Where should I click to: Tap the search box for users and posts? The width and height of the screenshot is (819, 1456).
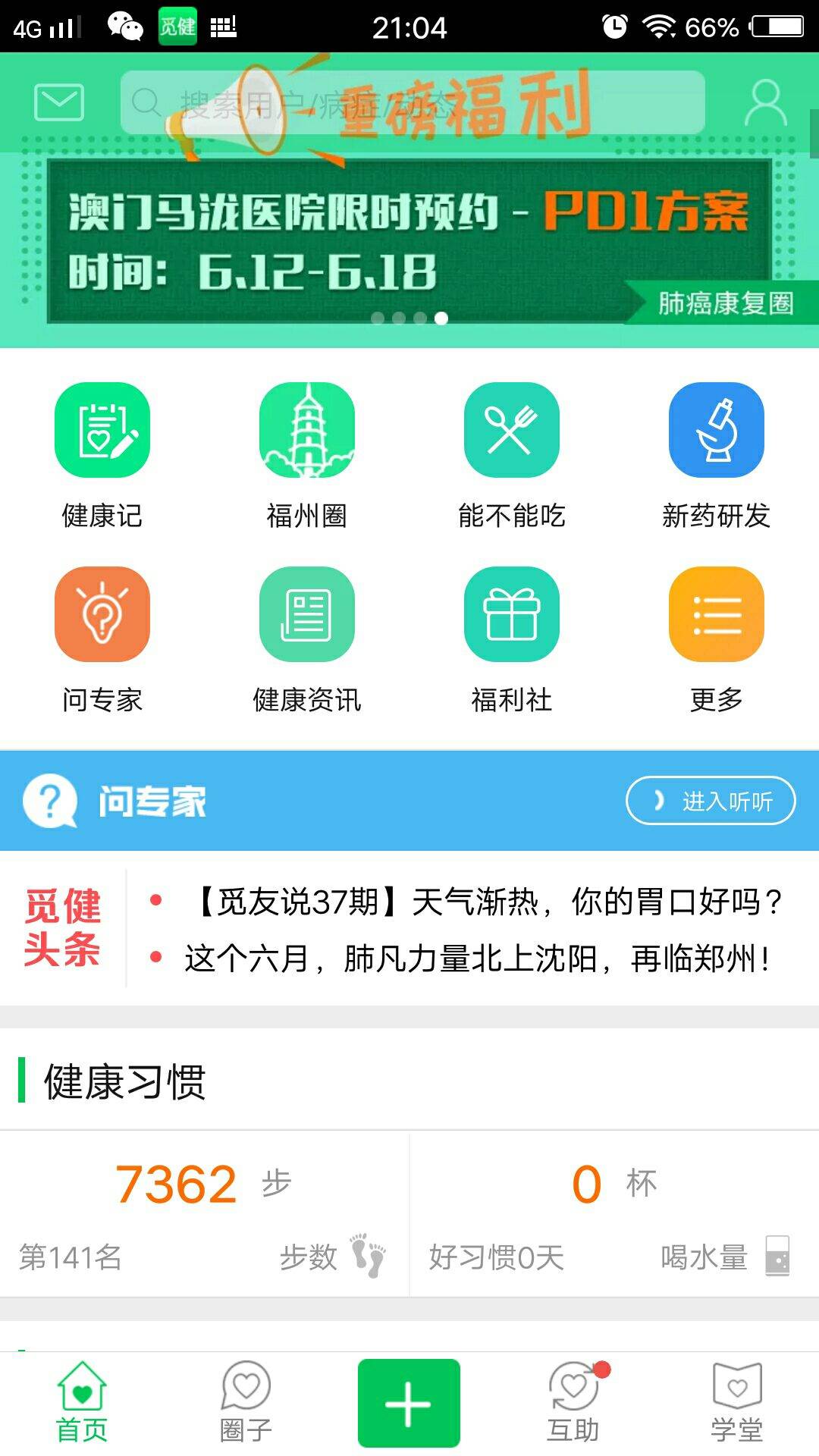(413, 102)
